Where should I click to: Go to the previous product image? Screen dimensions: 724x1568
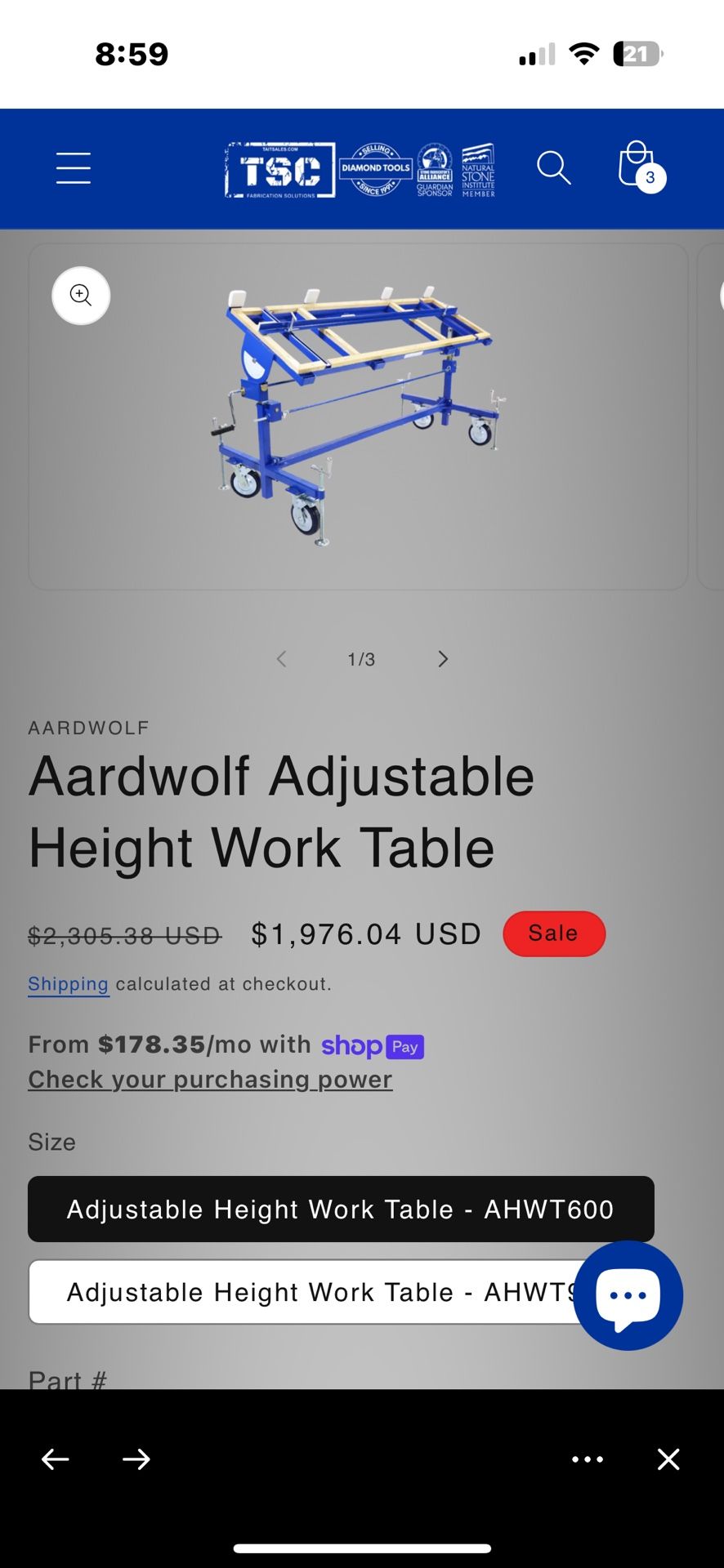click(x=281, y=658)
